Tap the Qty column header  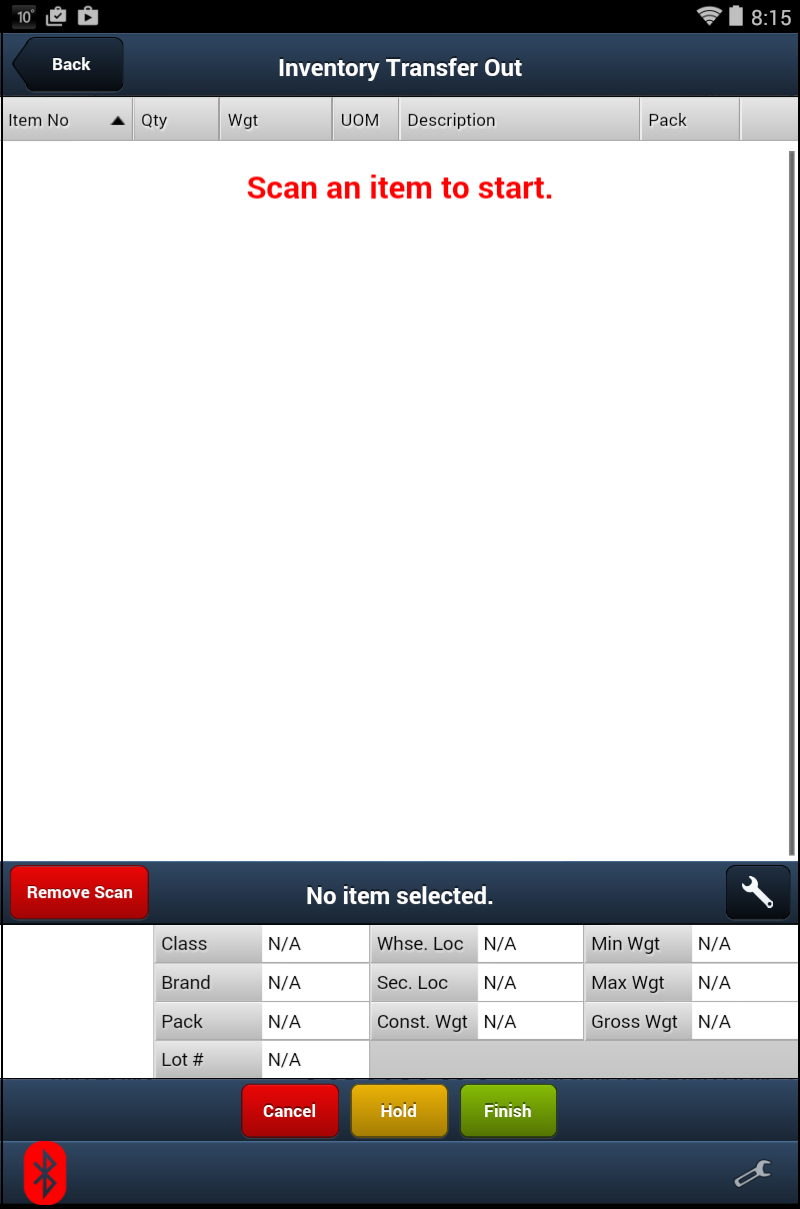click(x=175, y=120)
